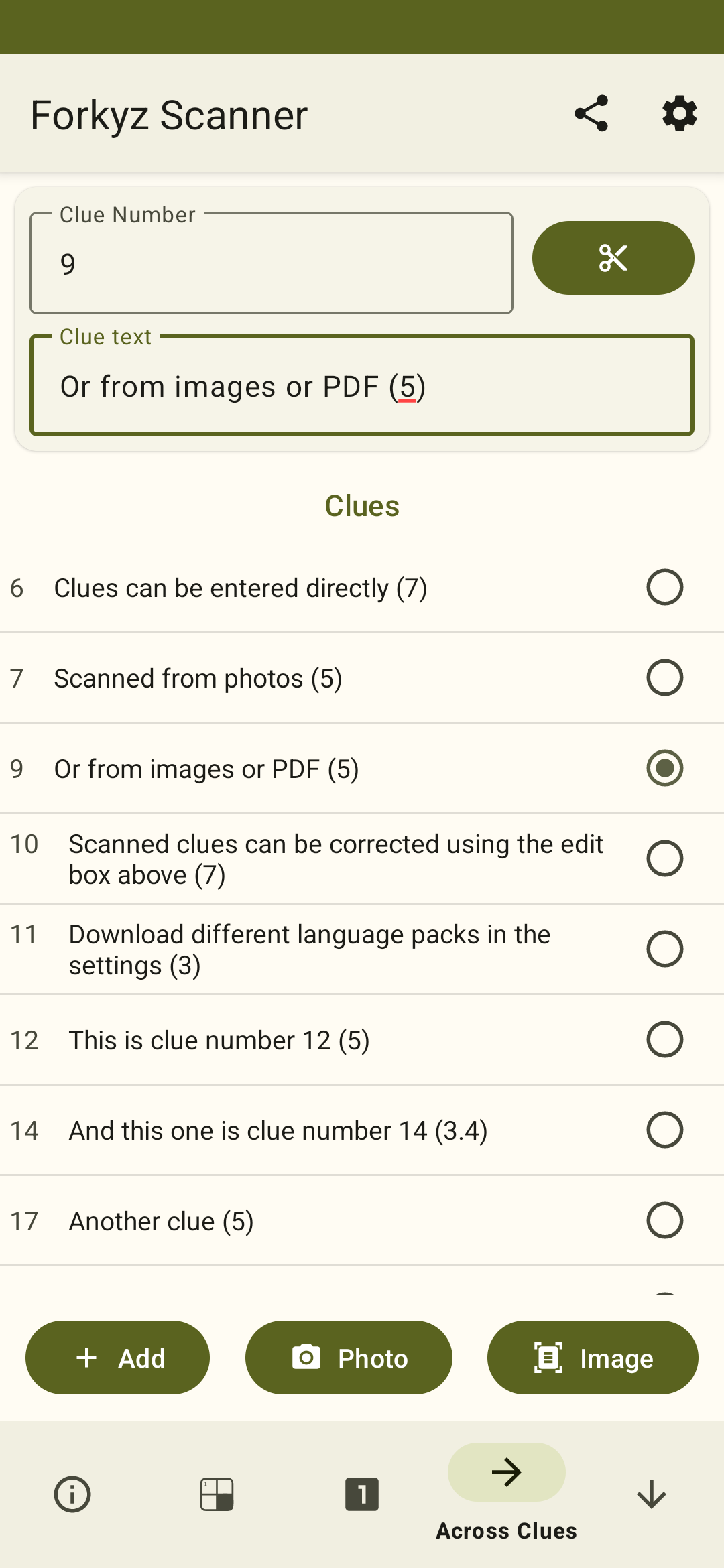Image resolution: width=724 pixels, height=1568 pixels.
Task: Select the Scanned from photos clue
Action: pos(664,678)
